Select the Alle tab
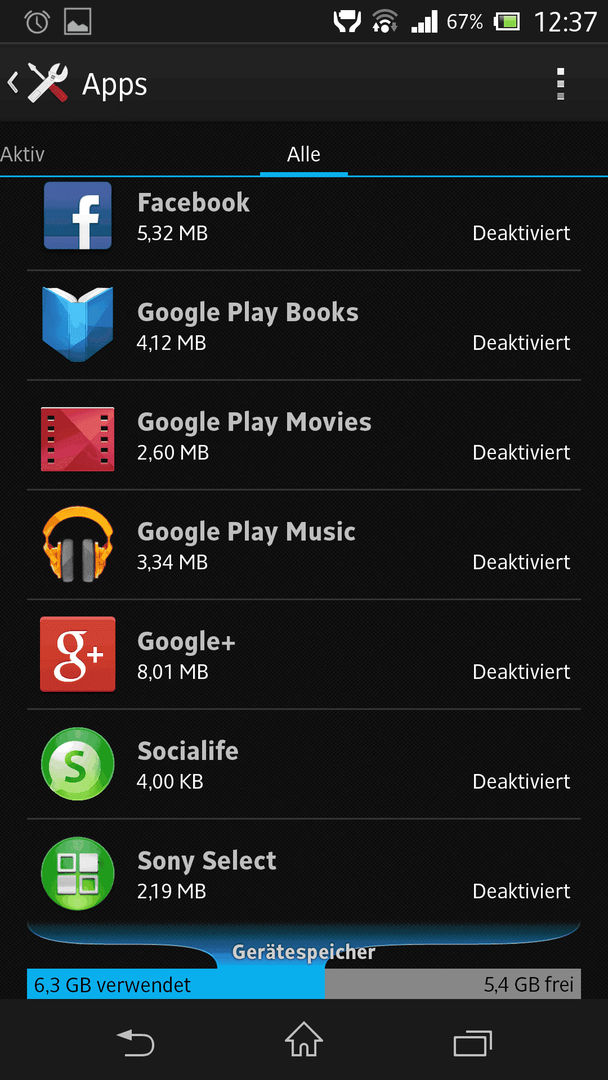The height and width of the screenshot is (1080, 608). (x=304, y=154)
